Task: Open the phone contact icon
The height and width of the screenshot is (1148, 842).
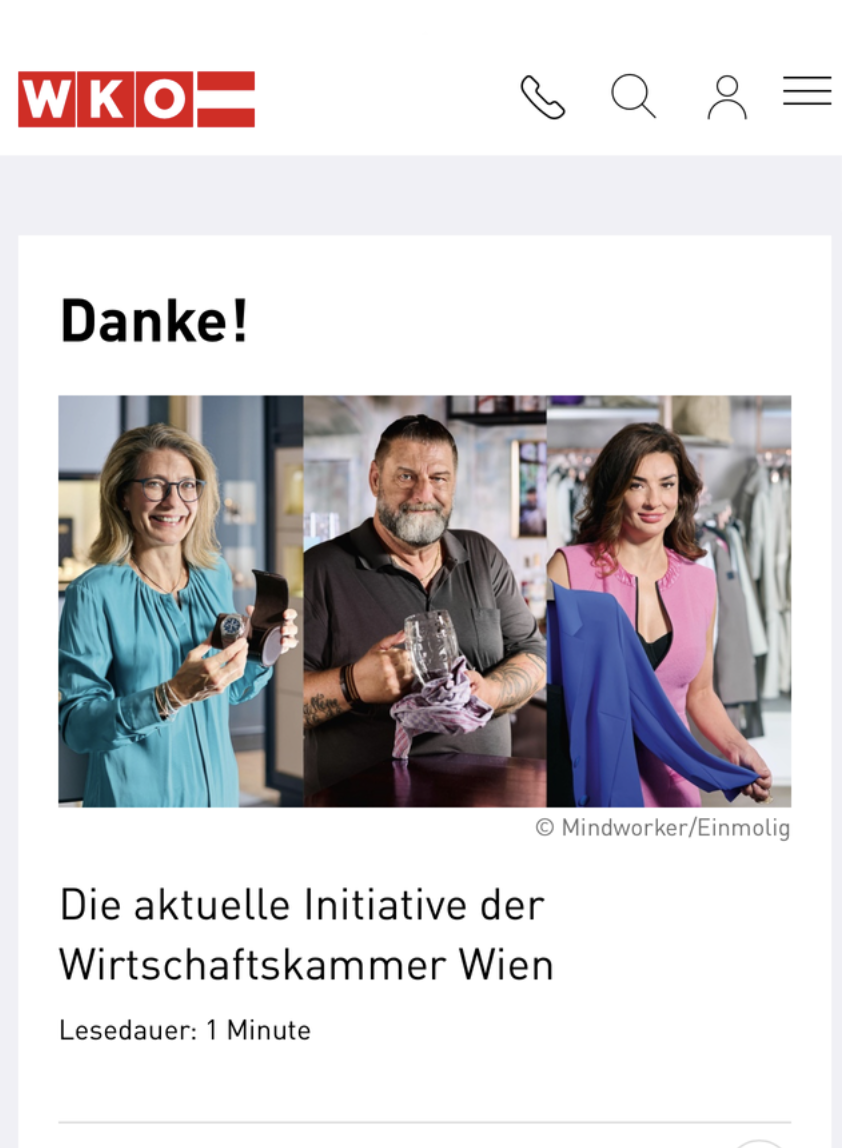Action: click(543, 98)
